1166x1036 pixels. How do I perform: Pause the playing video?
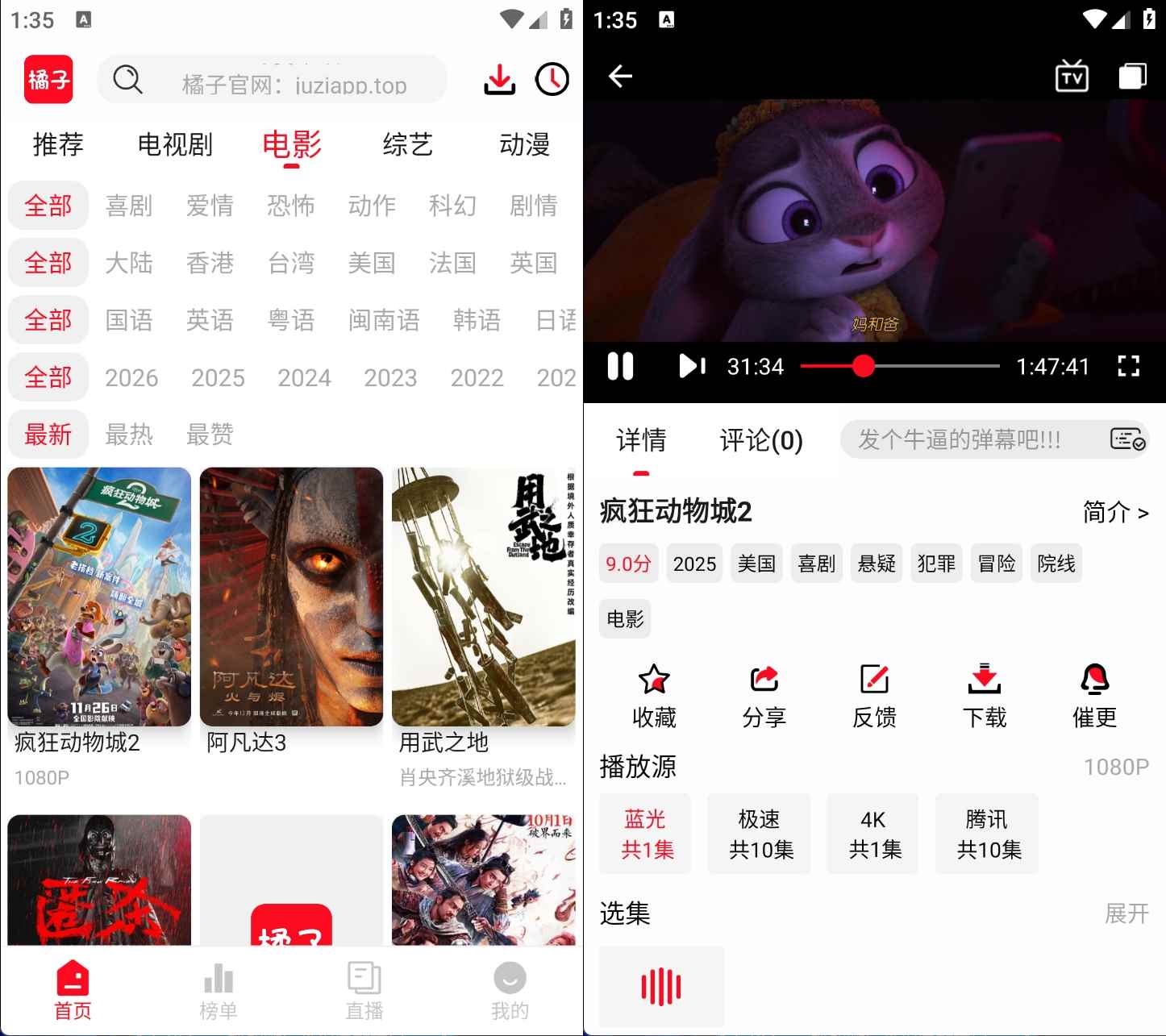pos(620,367)
